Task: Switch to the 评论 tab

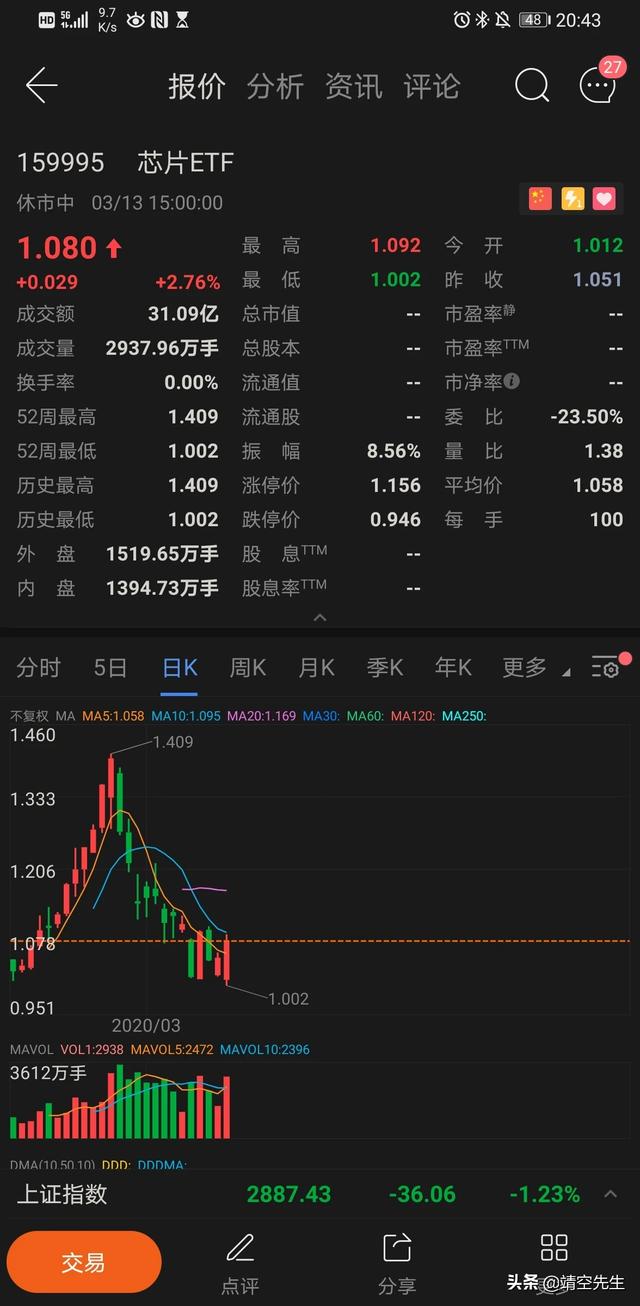Action: (x=431, y=86)
